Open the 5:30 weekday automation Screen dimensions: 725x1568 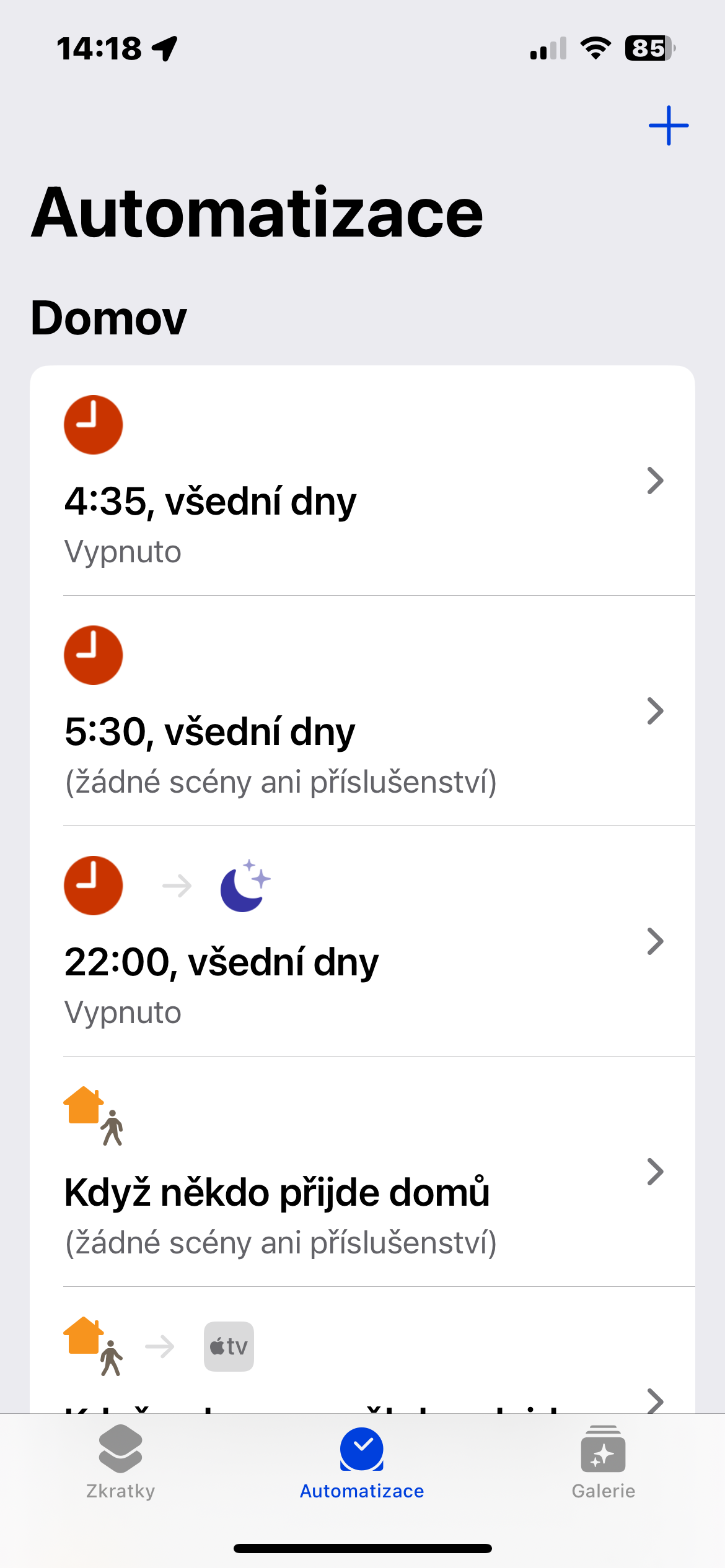[x=362, y=712]
